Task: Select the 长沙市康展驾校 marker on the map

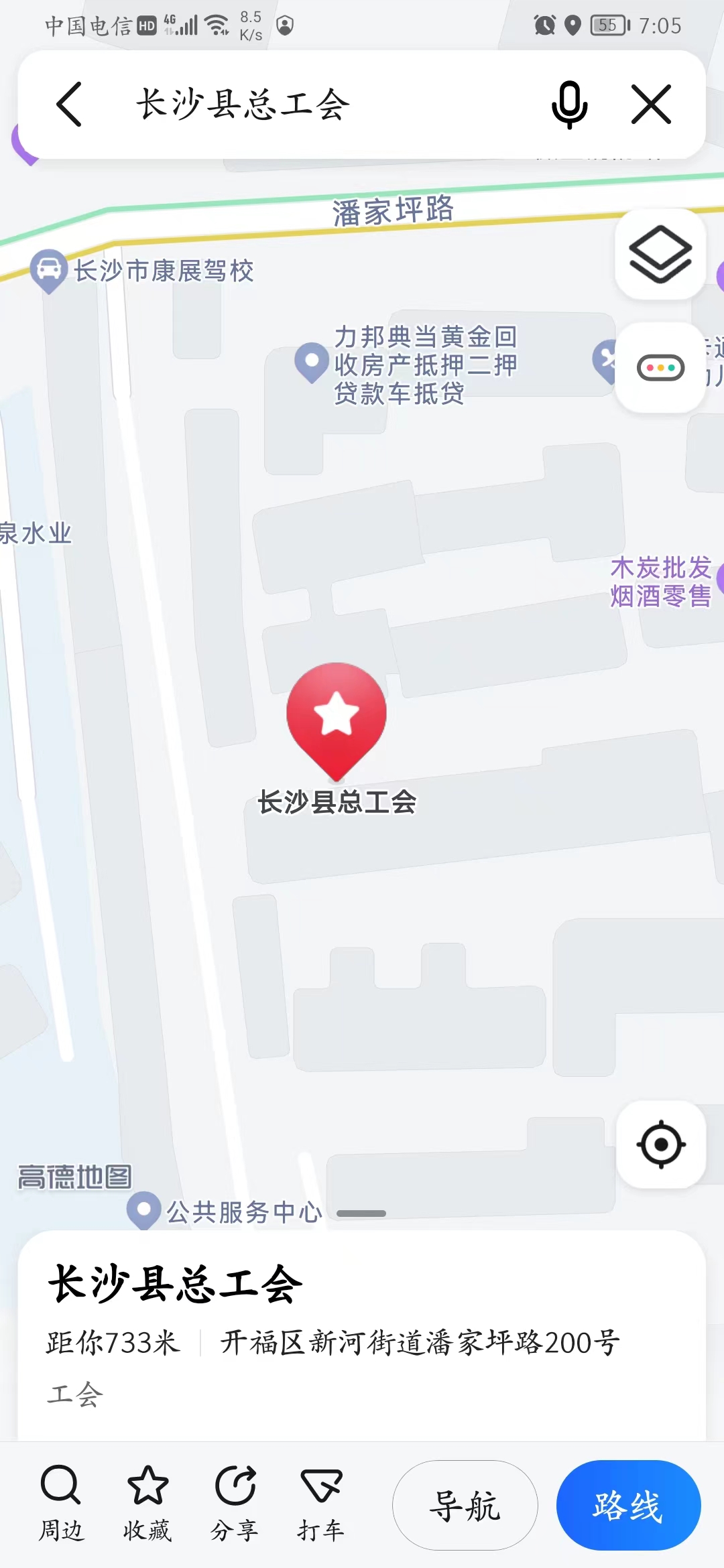Action: (49, 270)
